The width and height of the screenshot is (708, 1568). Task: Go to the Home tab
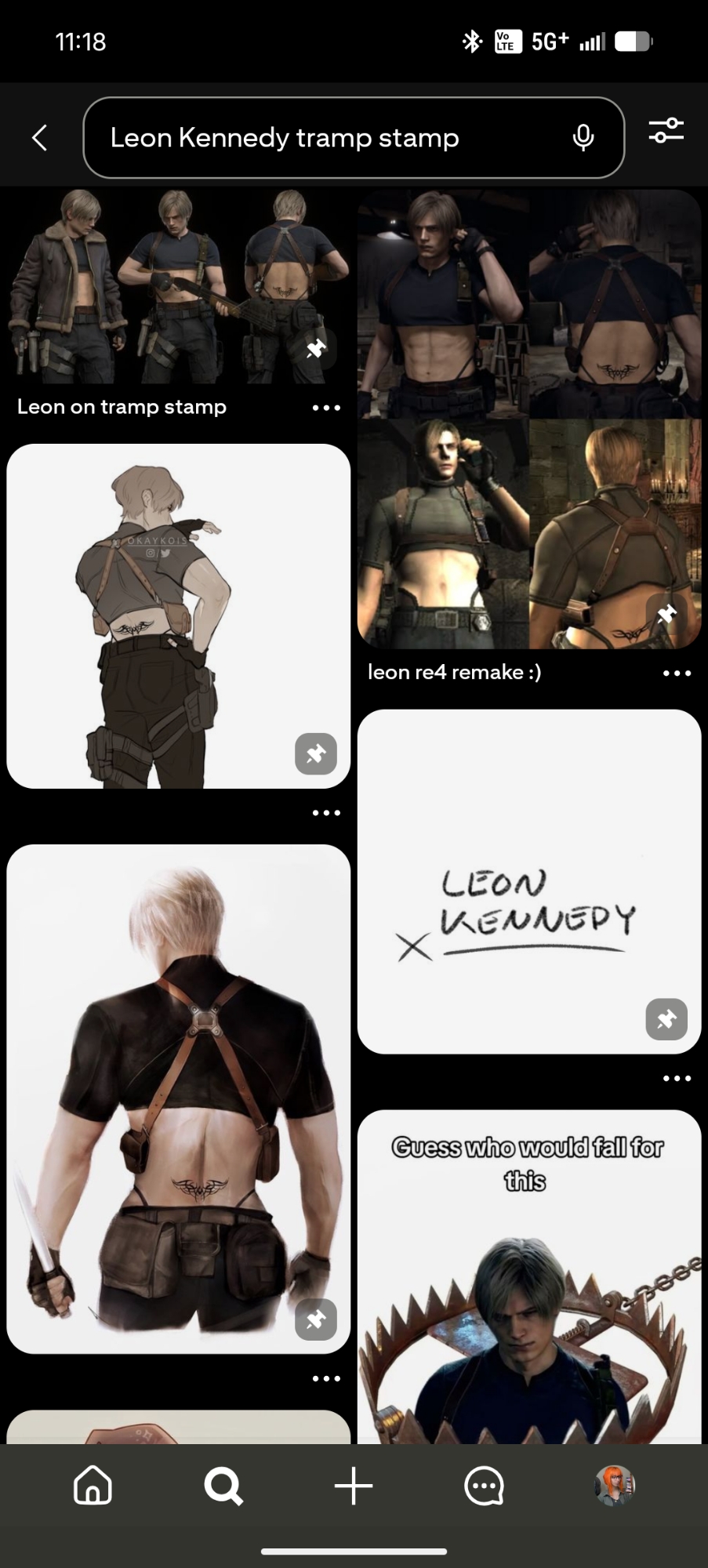pyautogui.click(x=93, y=1486)
